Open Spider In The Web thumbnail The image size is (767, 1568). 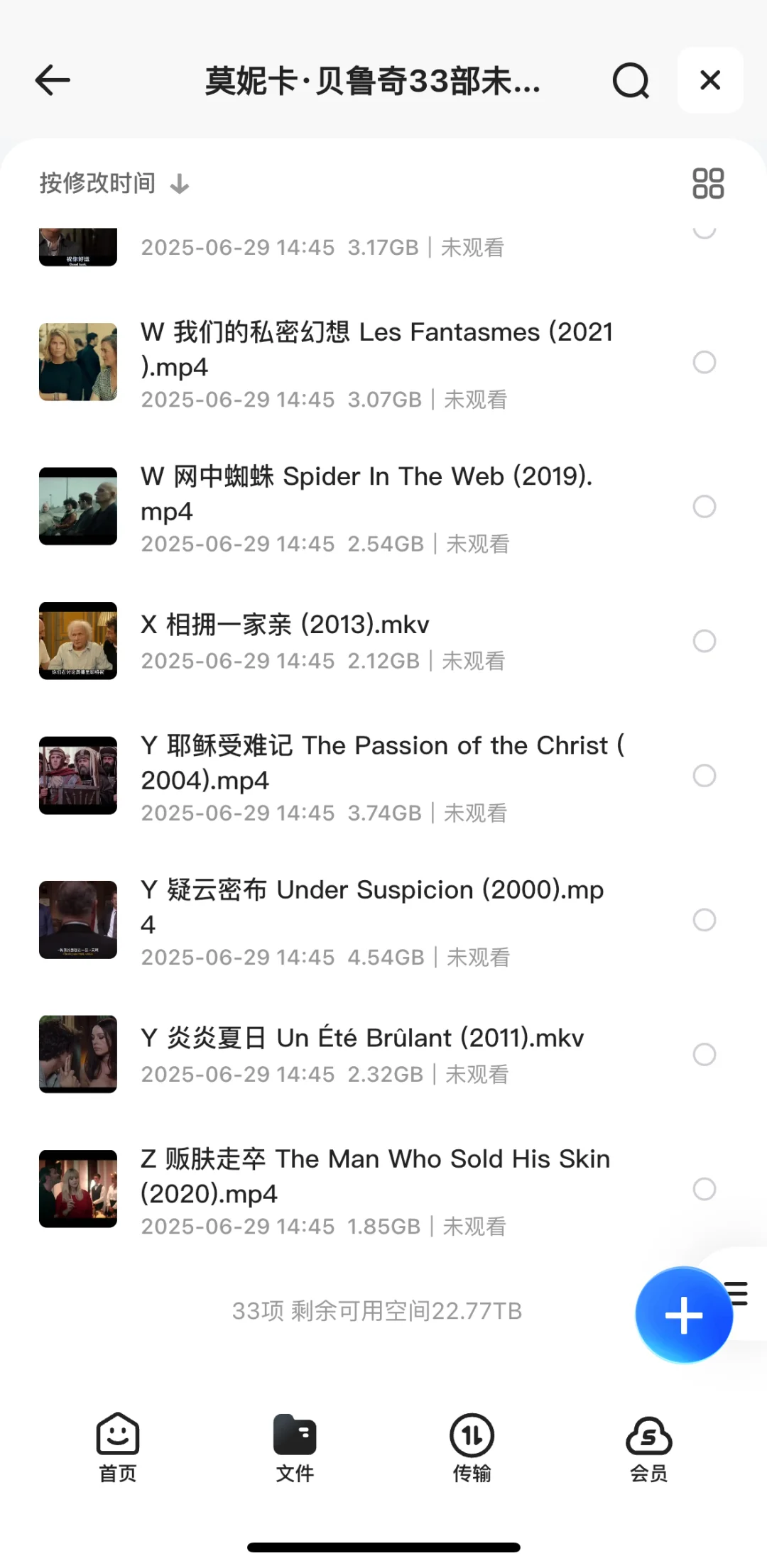pyautogui.click(x=78, y=506)
